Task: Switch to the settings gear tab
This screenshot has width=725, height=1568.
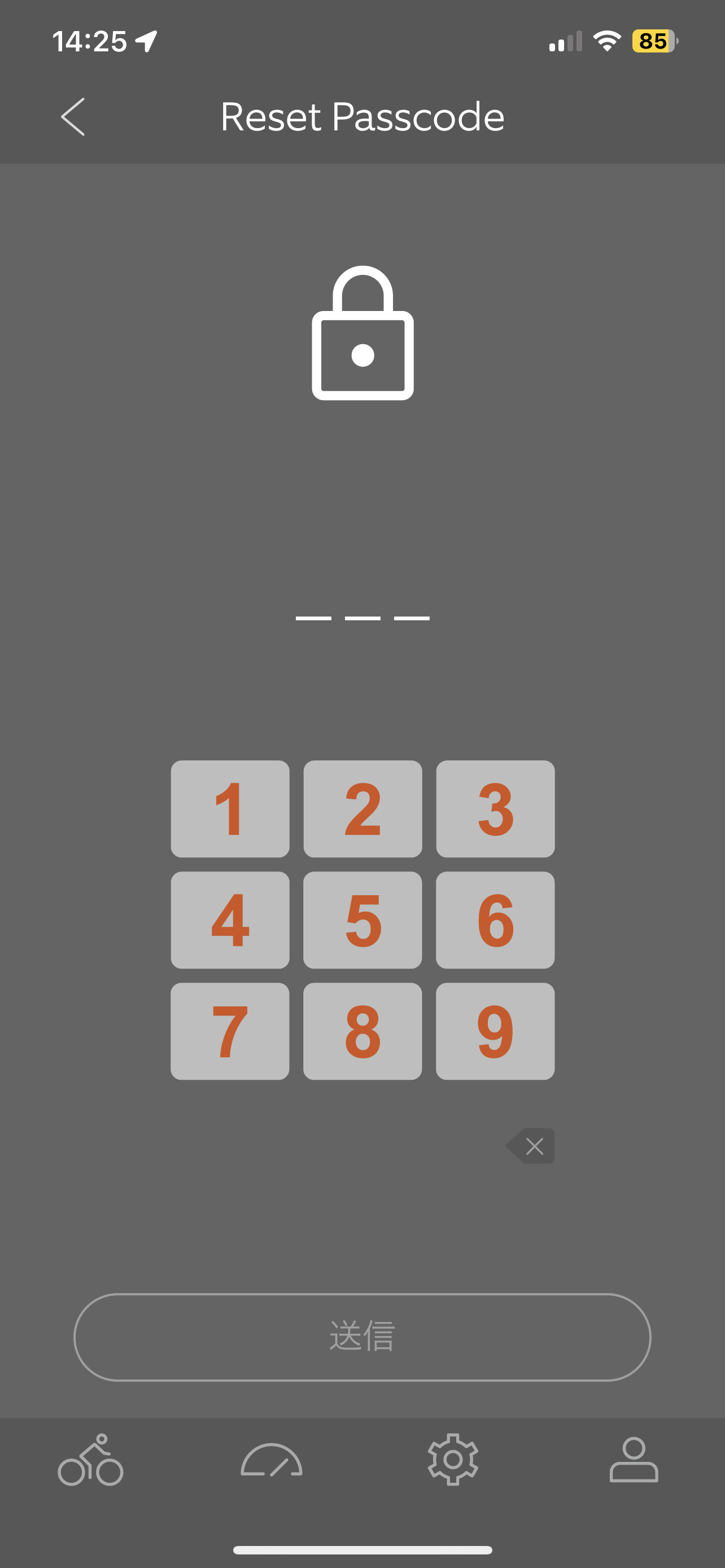Action: (453, 1460)
